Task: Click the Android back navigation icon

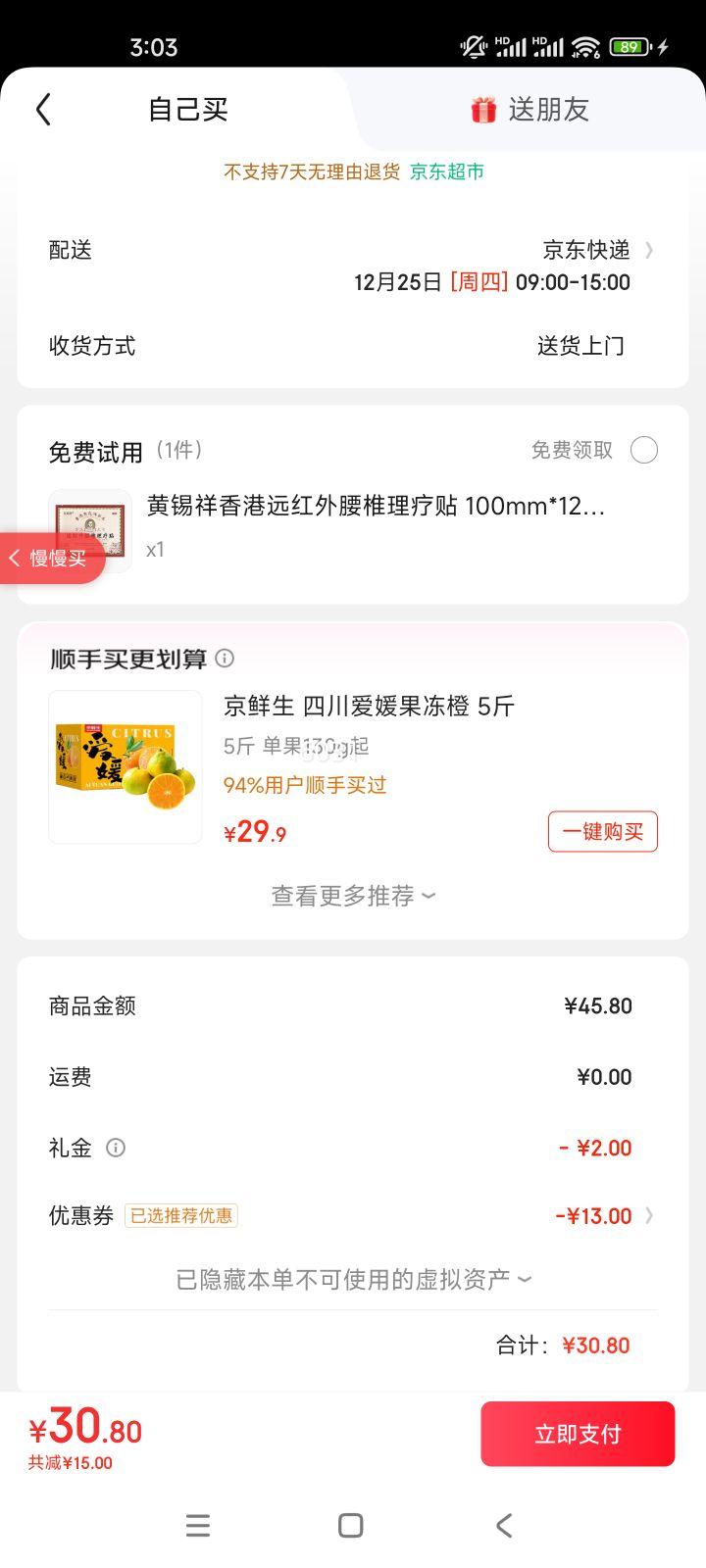Action: (x=504, y=1525)
